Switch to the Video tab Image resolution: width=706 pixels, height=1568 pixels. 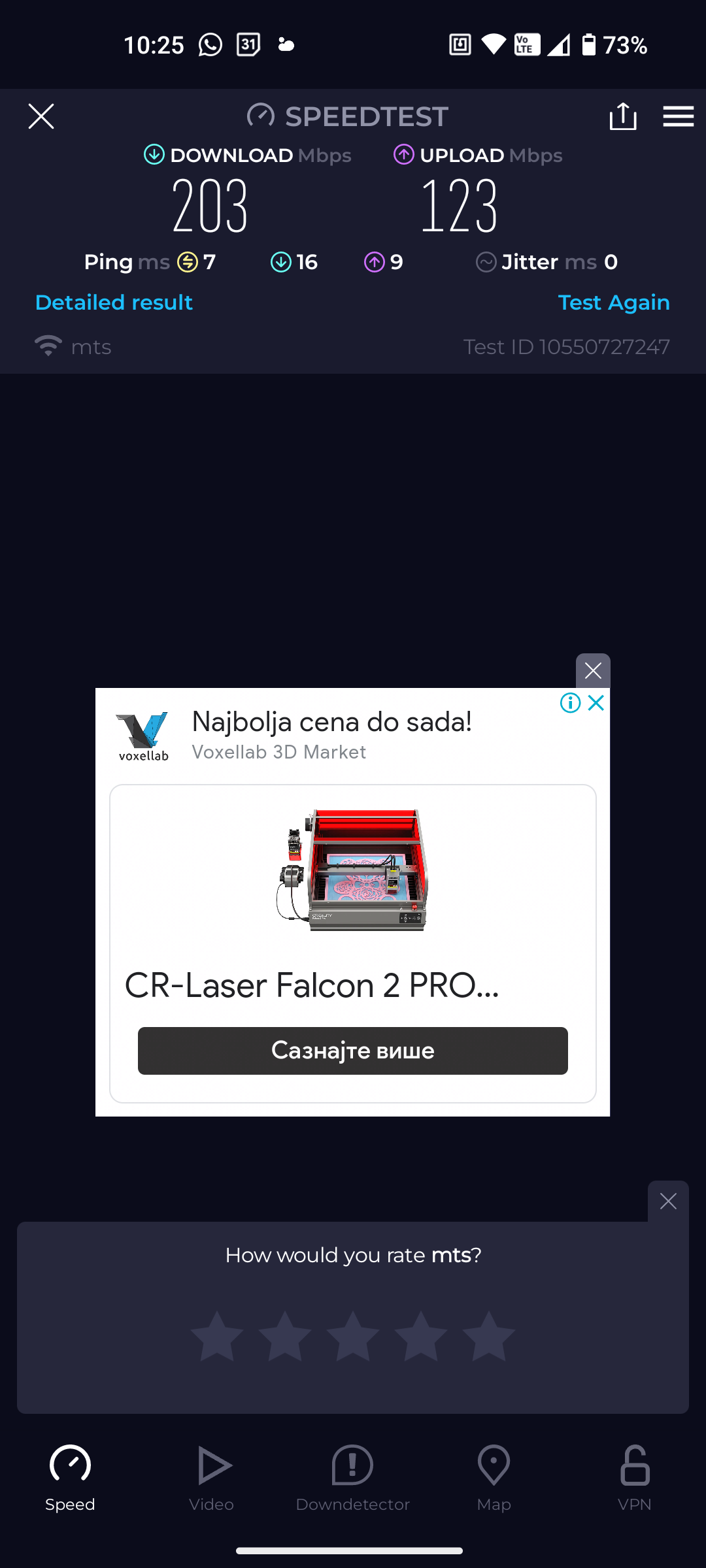point(212,1478)
